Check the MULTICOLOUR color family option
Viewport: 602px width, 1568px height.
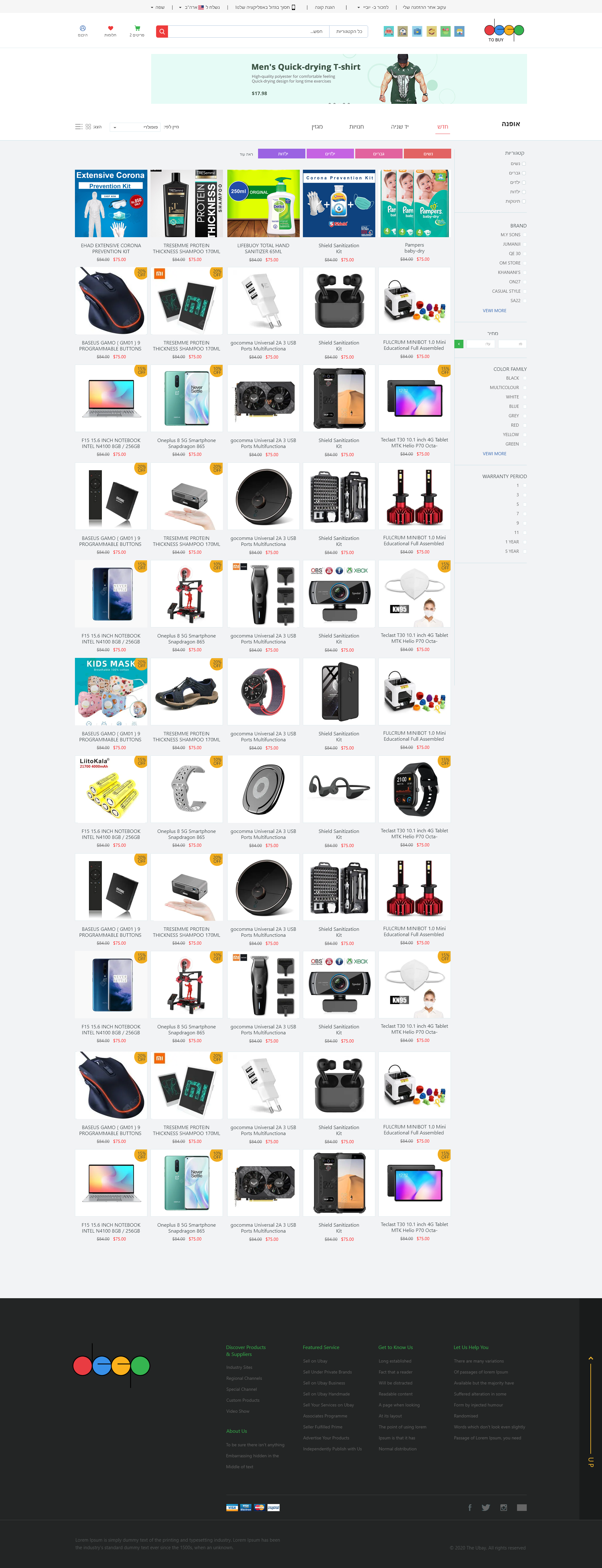coord(524,388)
